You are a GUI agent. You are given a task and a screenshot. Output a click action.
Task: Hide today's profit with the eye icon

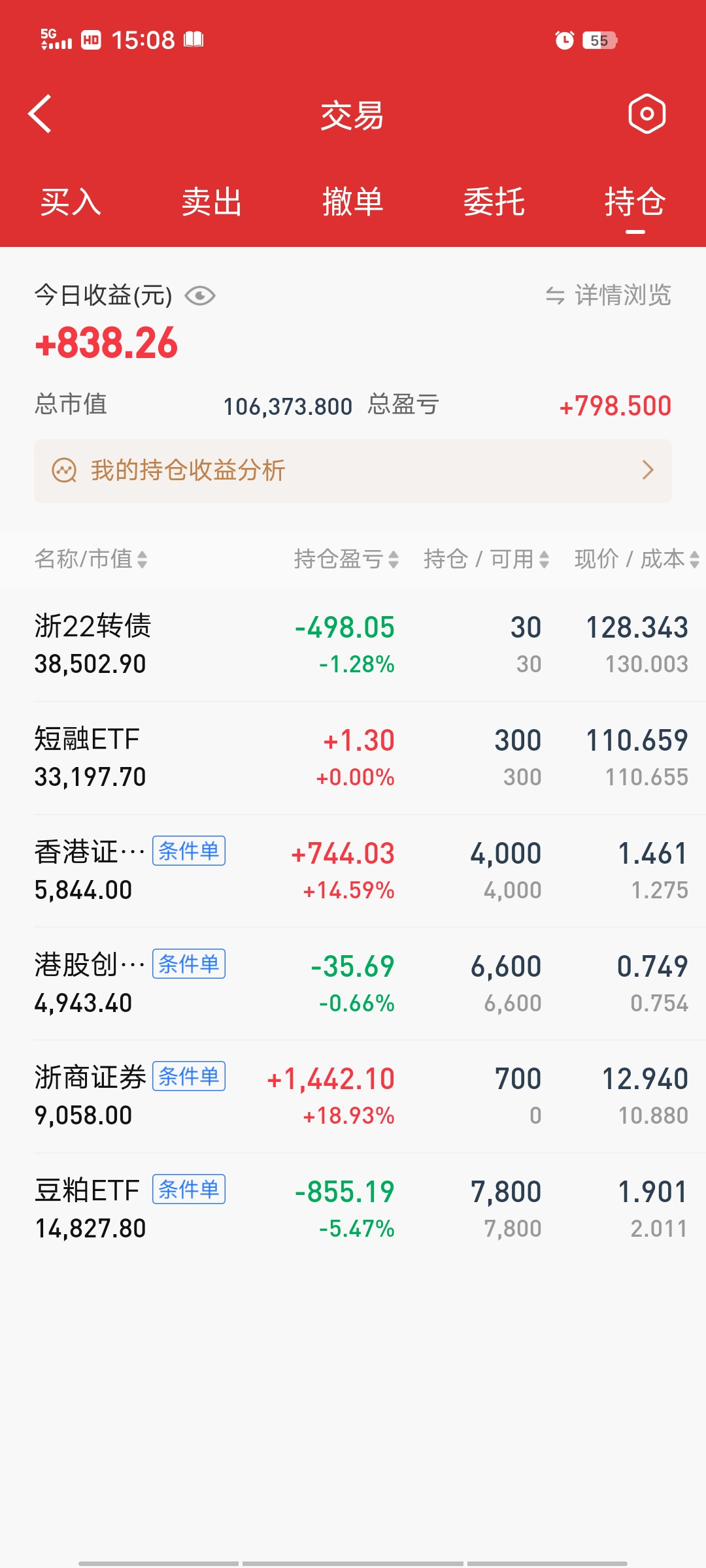200,296
